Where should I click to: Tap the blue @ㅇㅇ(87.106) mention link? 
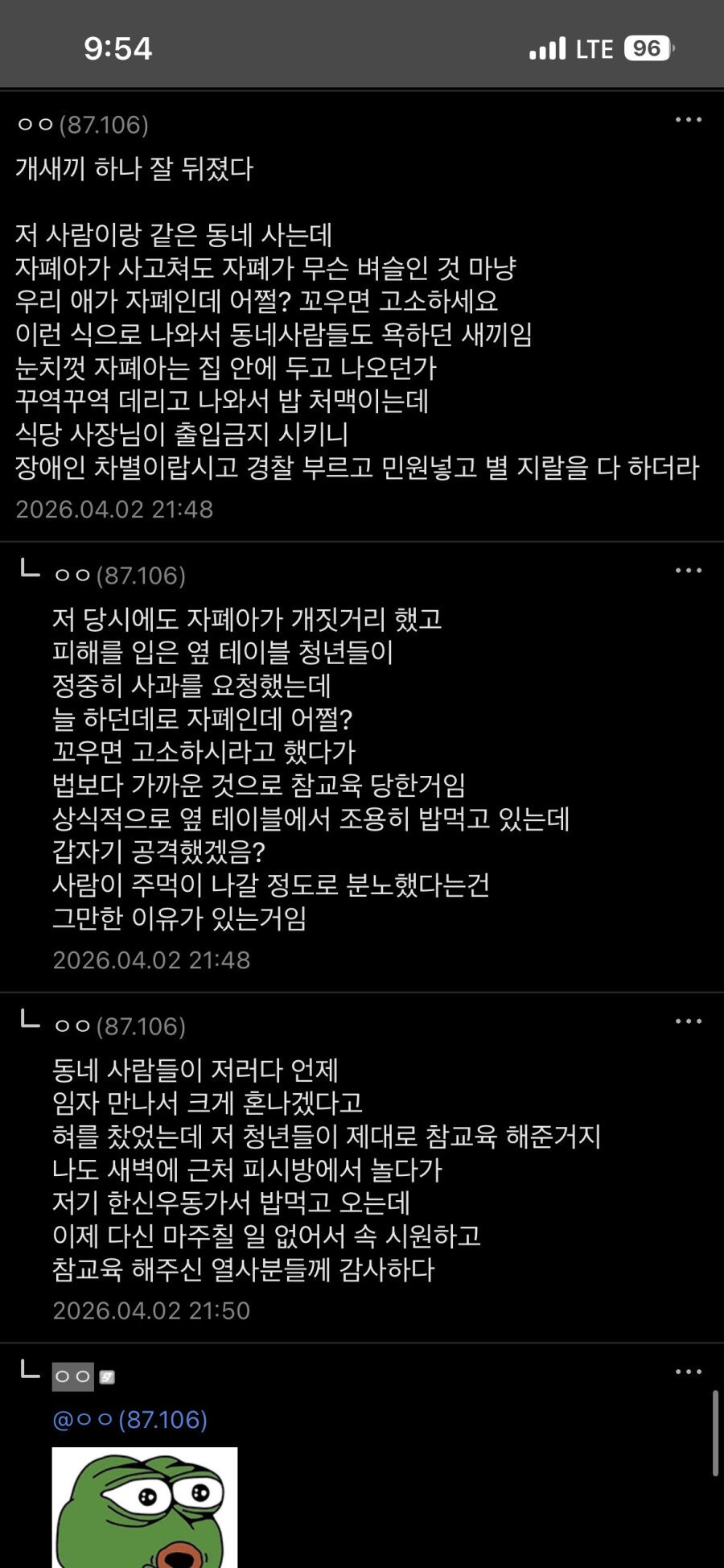pos(130,1419)
